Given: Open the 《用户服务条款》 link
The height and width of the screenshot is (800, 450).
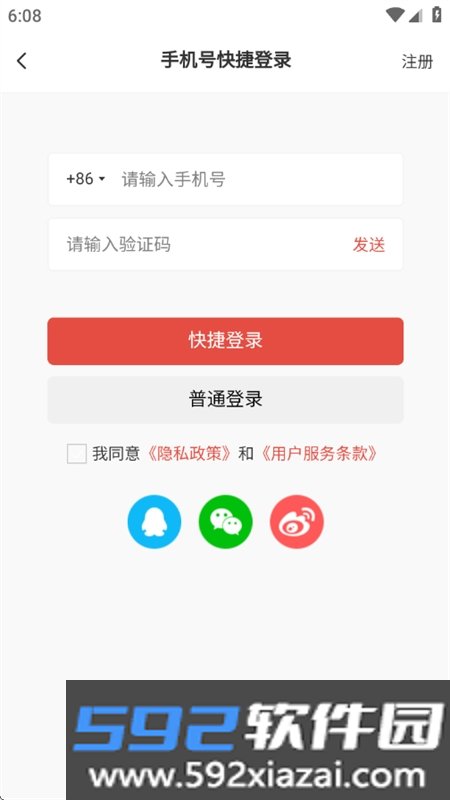Looking at the screenshot, I should 319,454.
